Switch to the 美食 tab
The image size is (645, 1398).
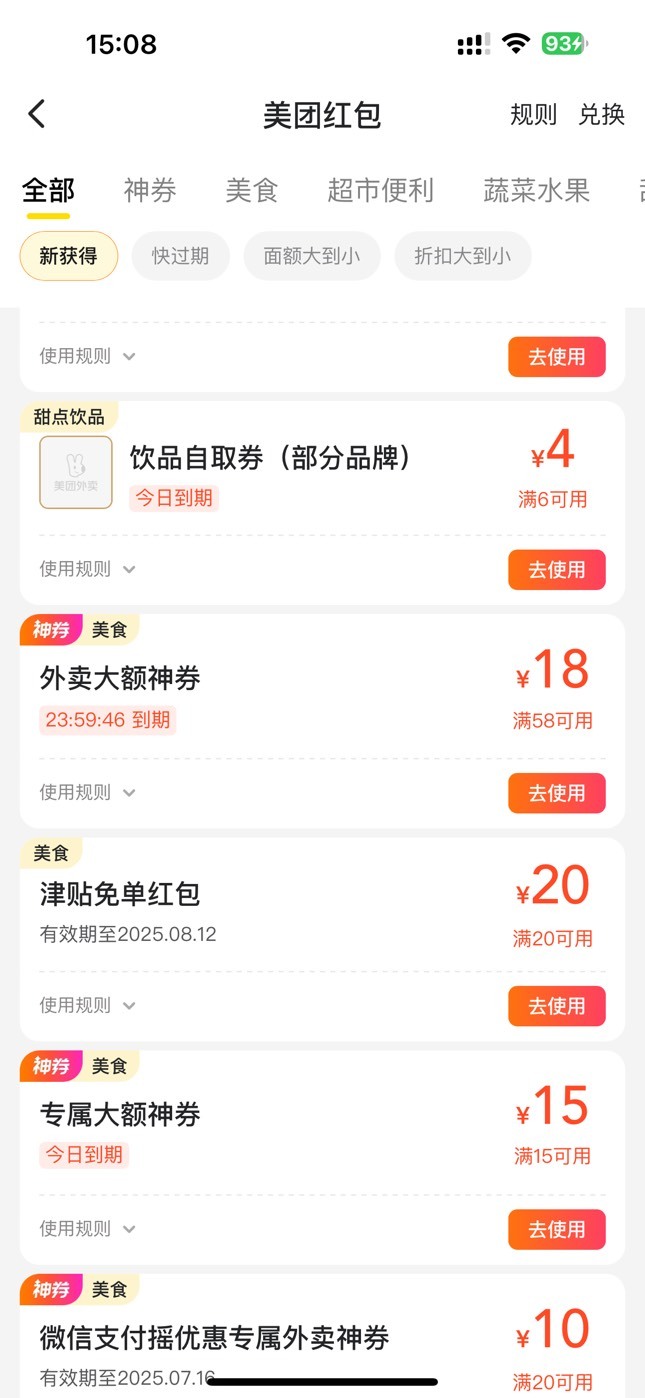252,190
